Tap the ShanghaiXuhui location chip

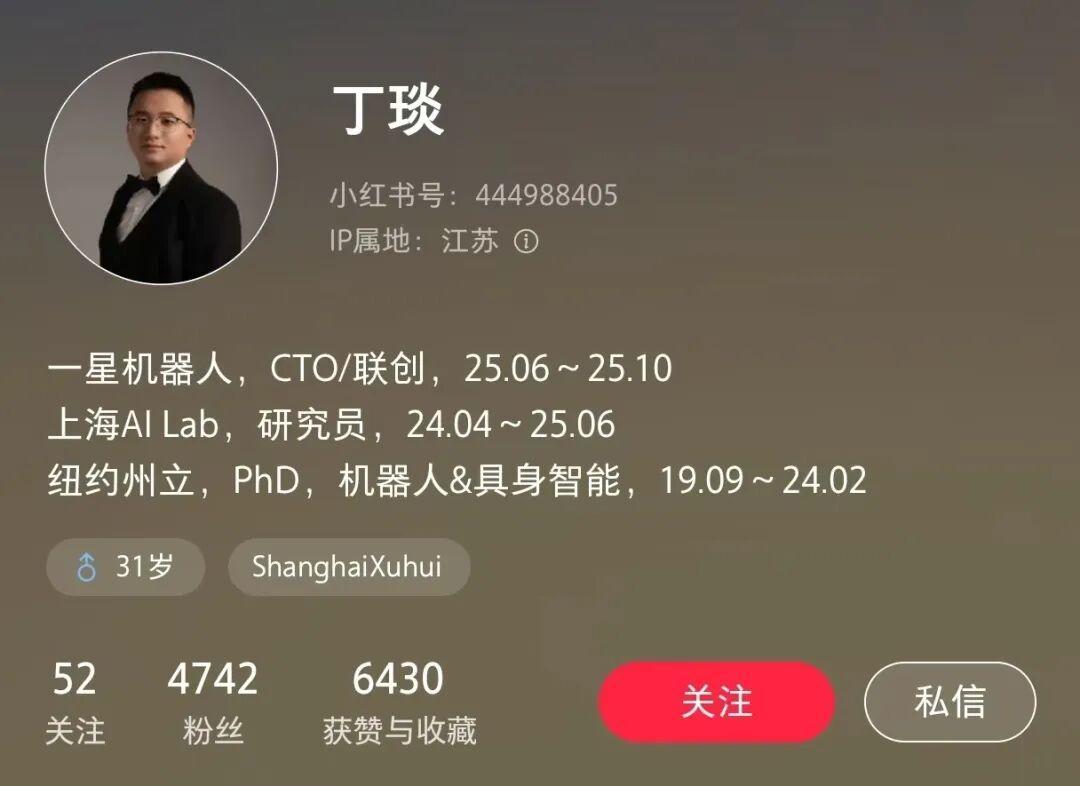(x=347, y=567)
